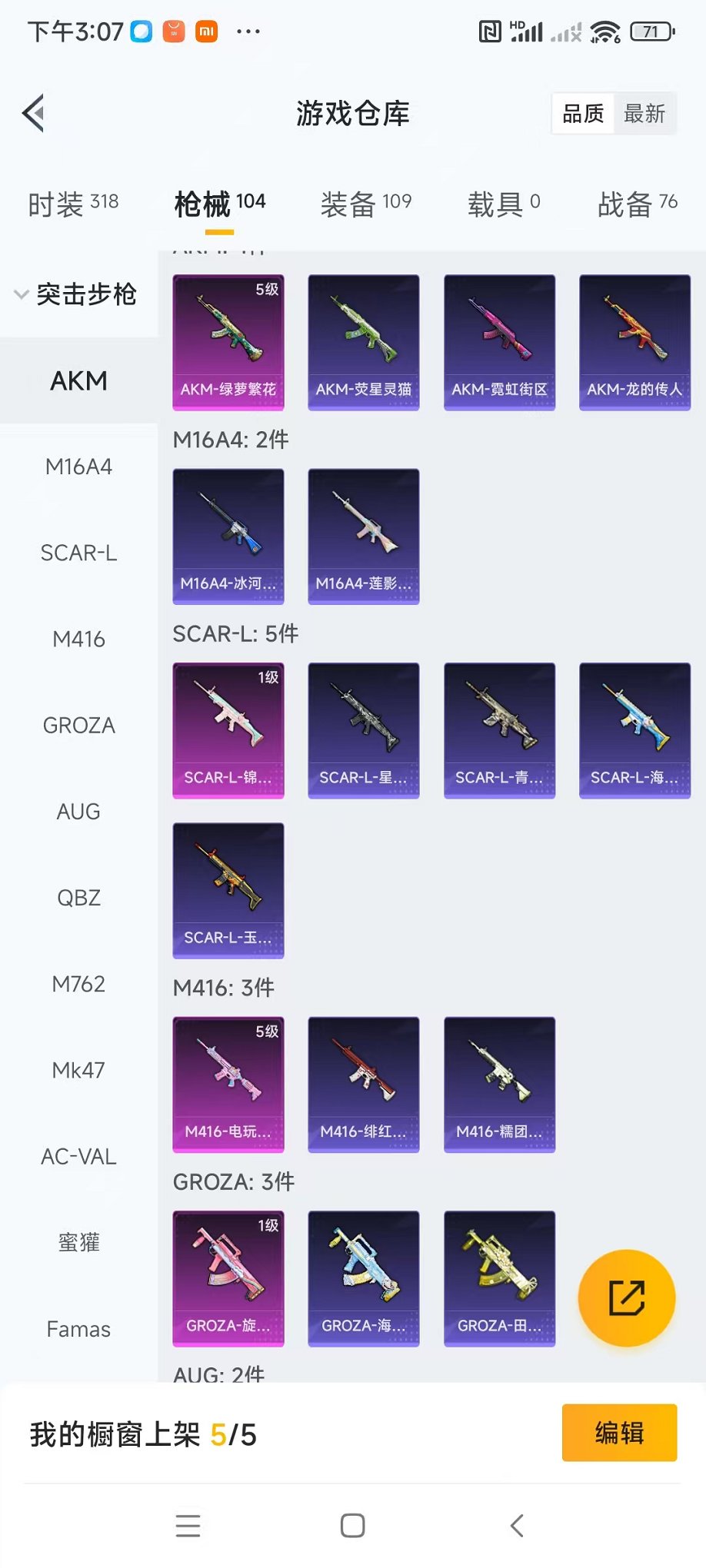Image resolution: width=706 pixels, height=1568 pixels.
Task: Open the 战备 tab
Action: click(637, 204)
